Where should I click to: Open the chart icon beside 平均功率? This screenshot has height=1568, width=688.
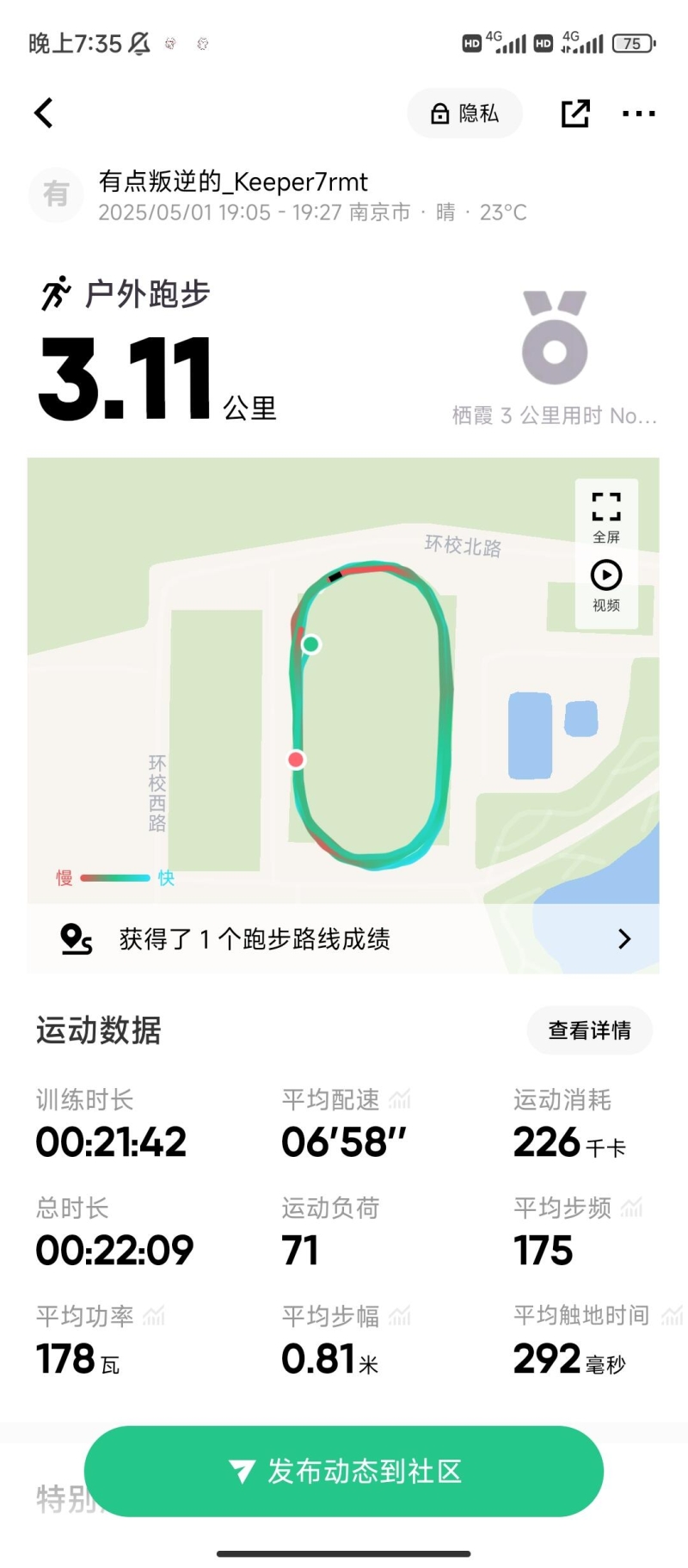[154, 1316]
